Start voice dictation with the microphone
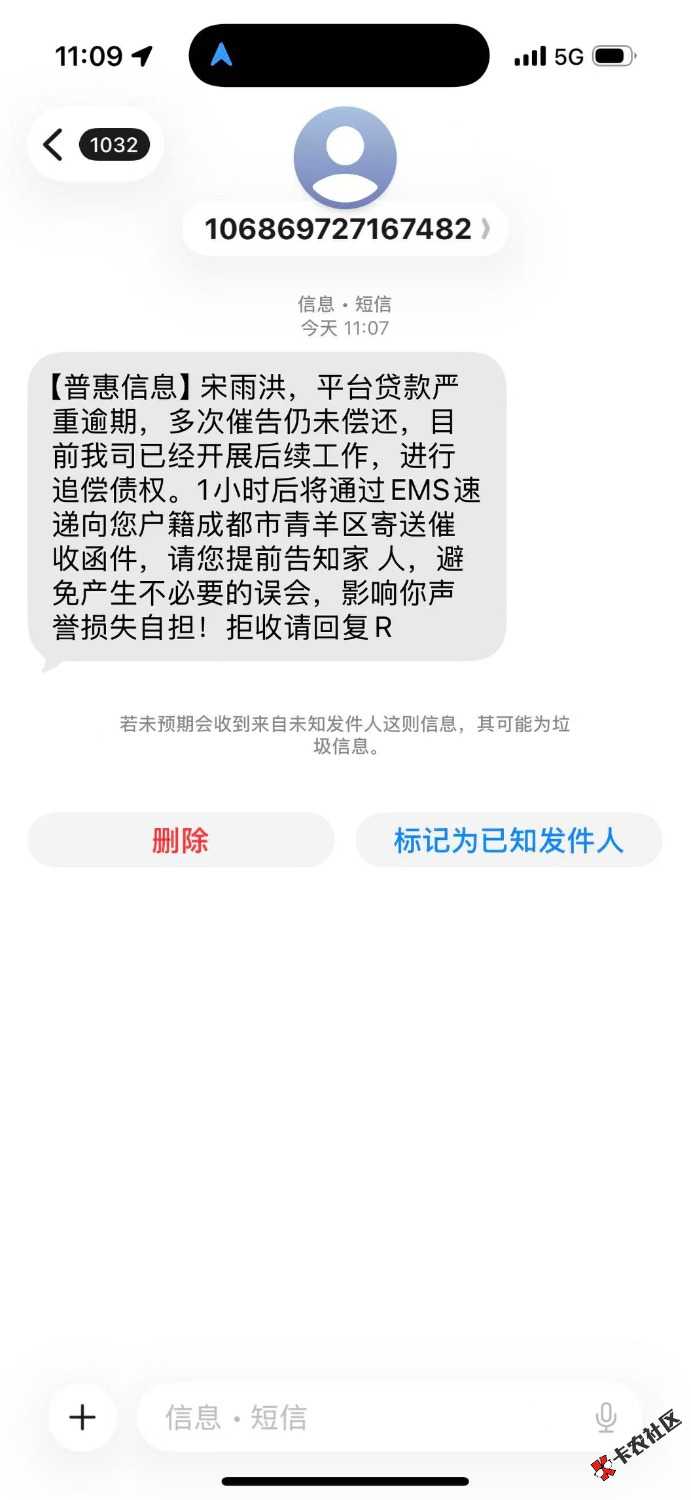This screenshot has height=1500, width=691. click(x=605, y=1417)
